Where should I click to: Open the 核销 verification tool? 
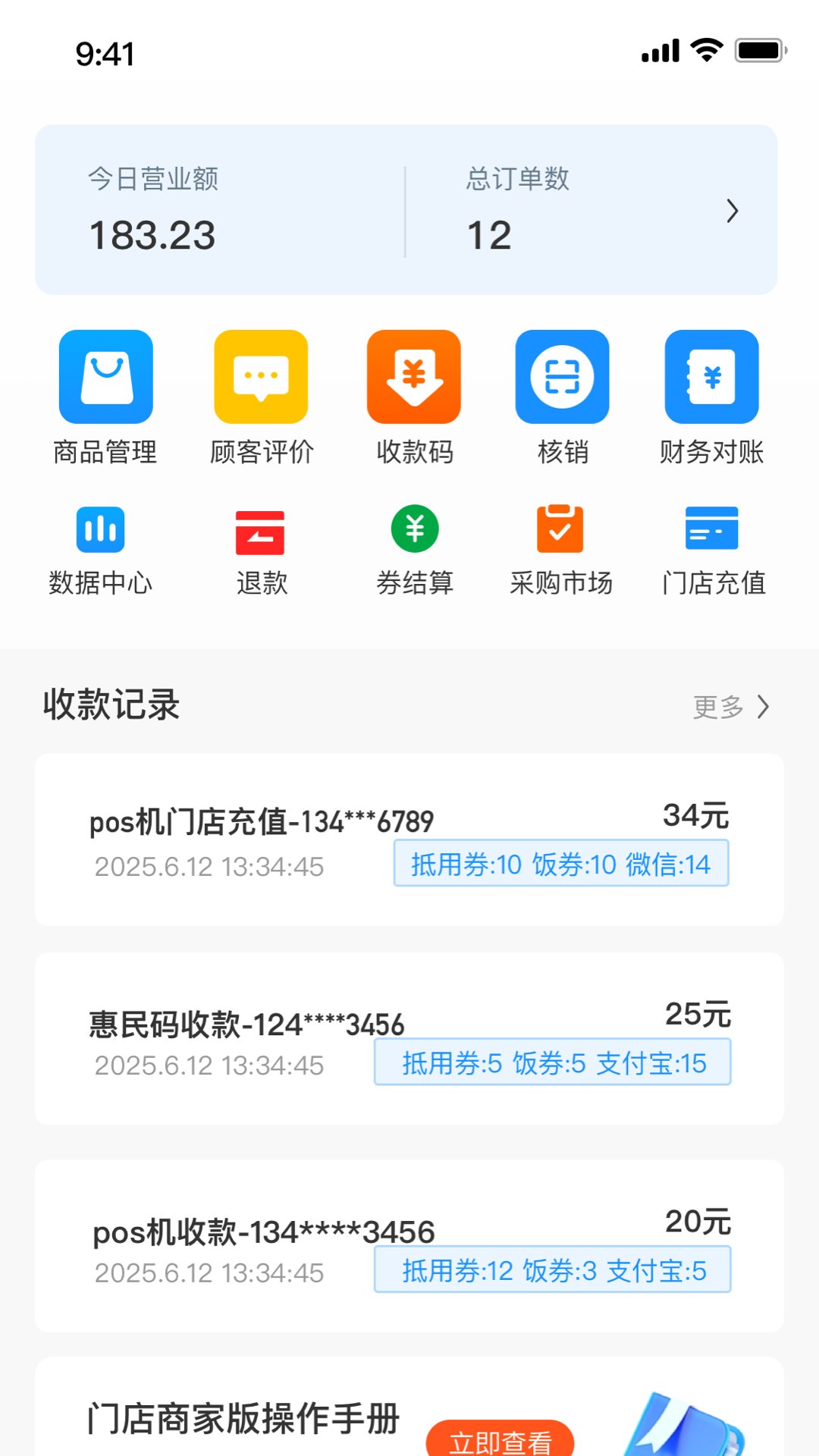562,394
